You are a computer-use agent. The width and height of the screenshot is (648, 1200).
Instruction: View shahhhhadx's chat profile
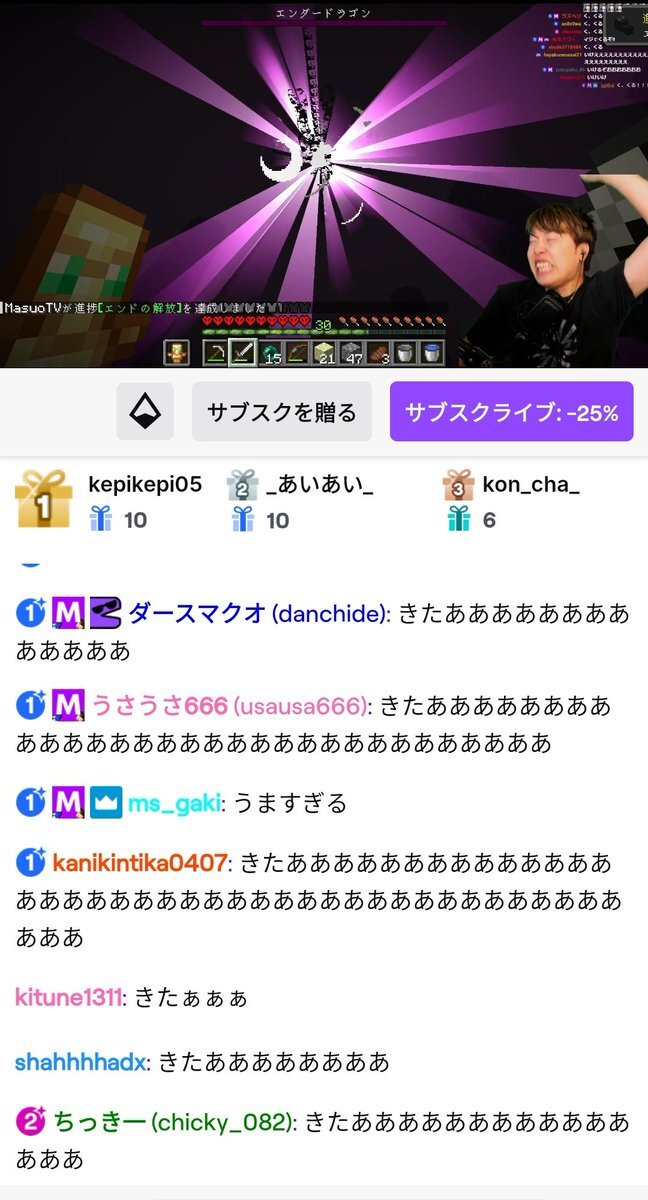80,1061
